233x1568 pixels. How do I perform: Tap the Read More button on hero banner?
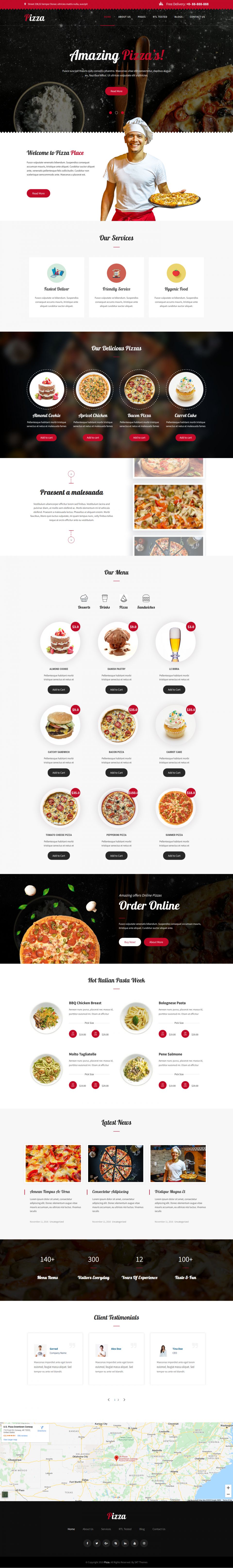tap(116, 91)
